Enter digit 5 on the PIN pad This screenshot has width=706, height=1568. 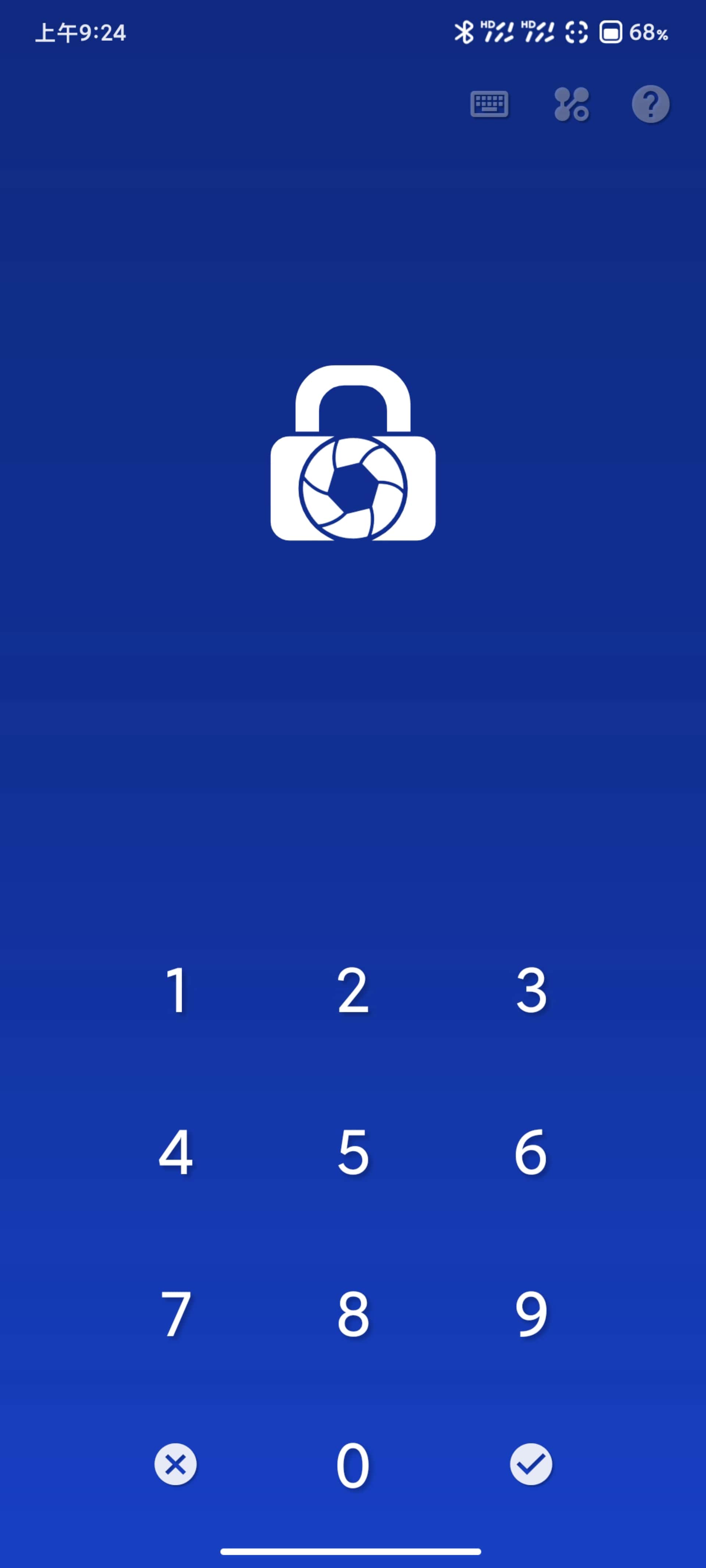353,1152
